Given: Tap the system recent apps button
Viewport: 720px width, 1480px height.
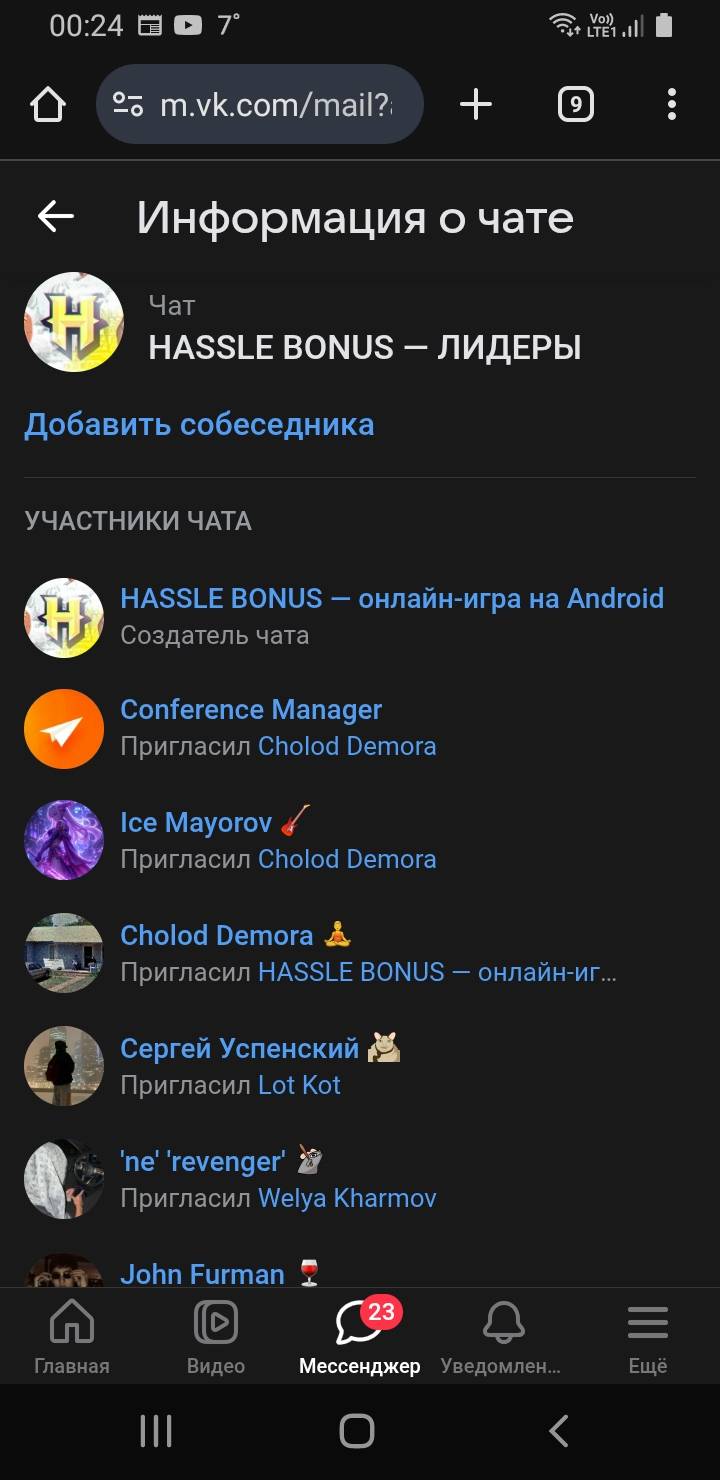Looking at the screenshot, I should point(156,1431).
